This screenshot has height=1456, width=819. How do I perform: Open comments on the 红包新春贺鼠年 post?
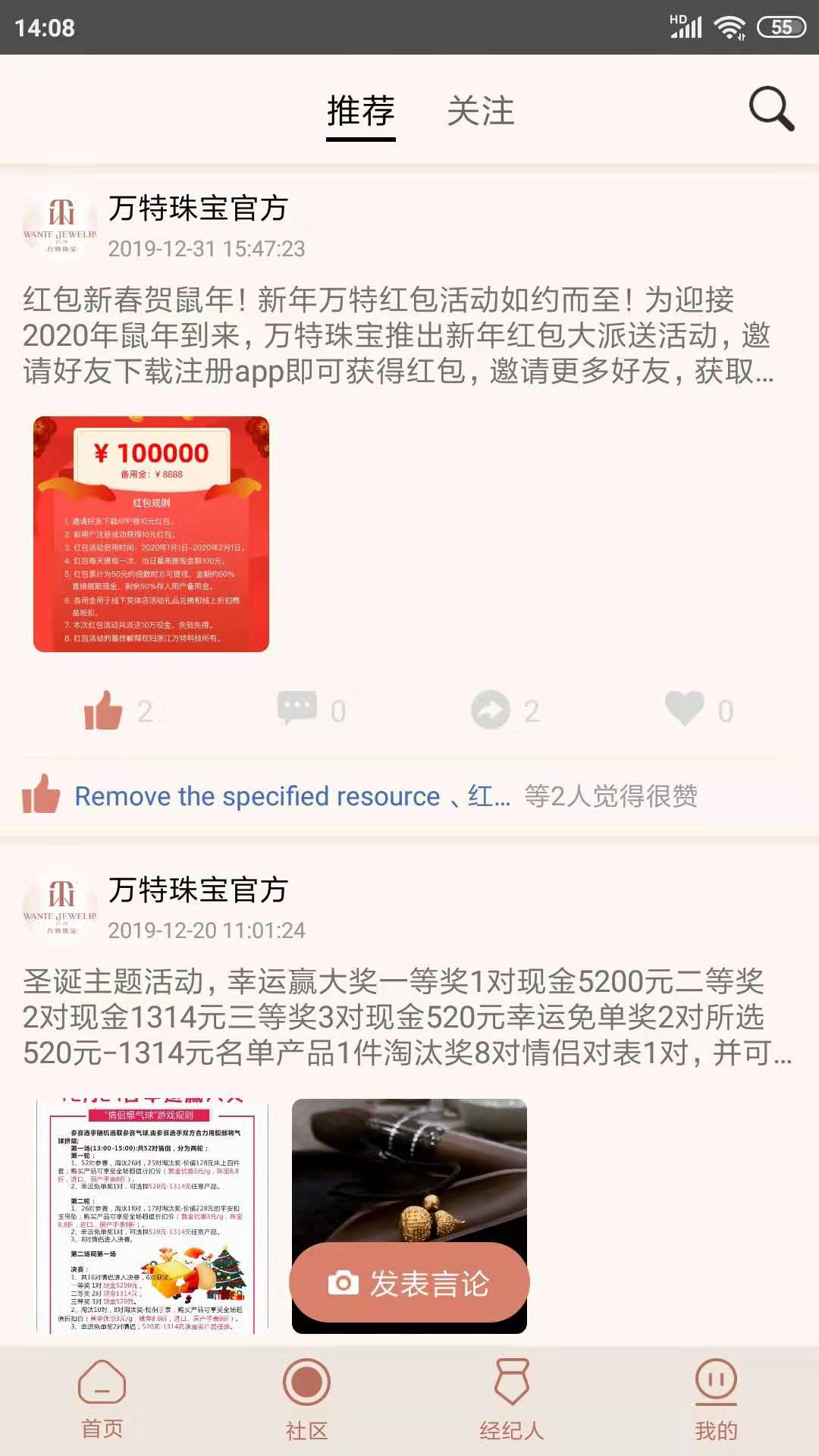coord(298,709)
